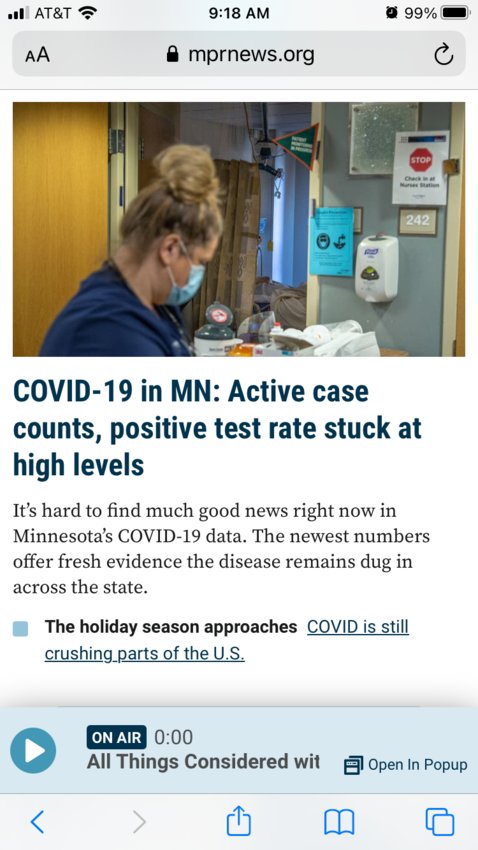Tap the mprnews.org address bar
This screenshot has width=478, height=850.
(239, 54)
